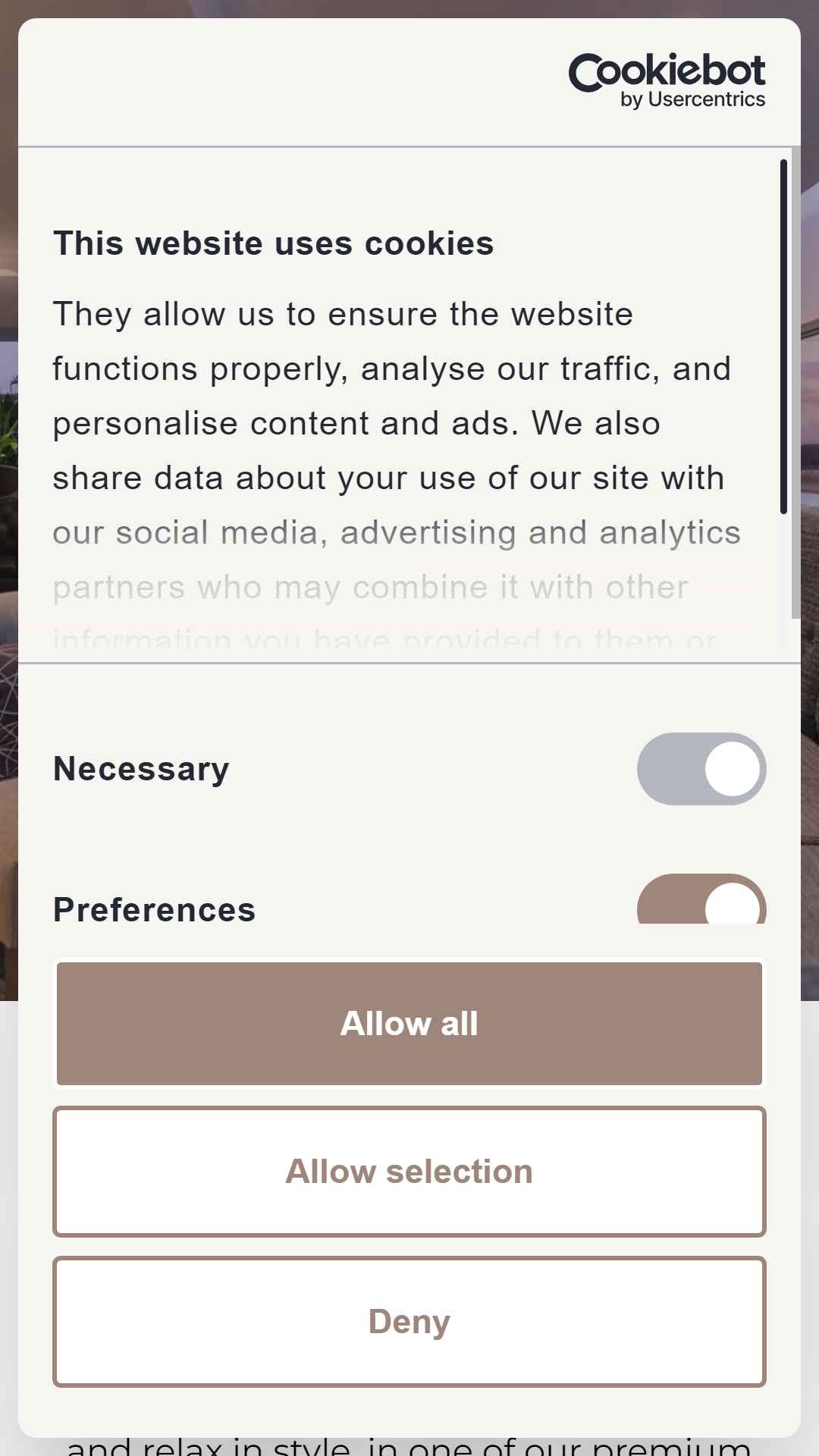
Task: Choose Allow selection
Action: (x=409, y=1172)
